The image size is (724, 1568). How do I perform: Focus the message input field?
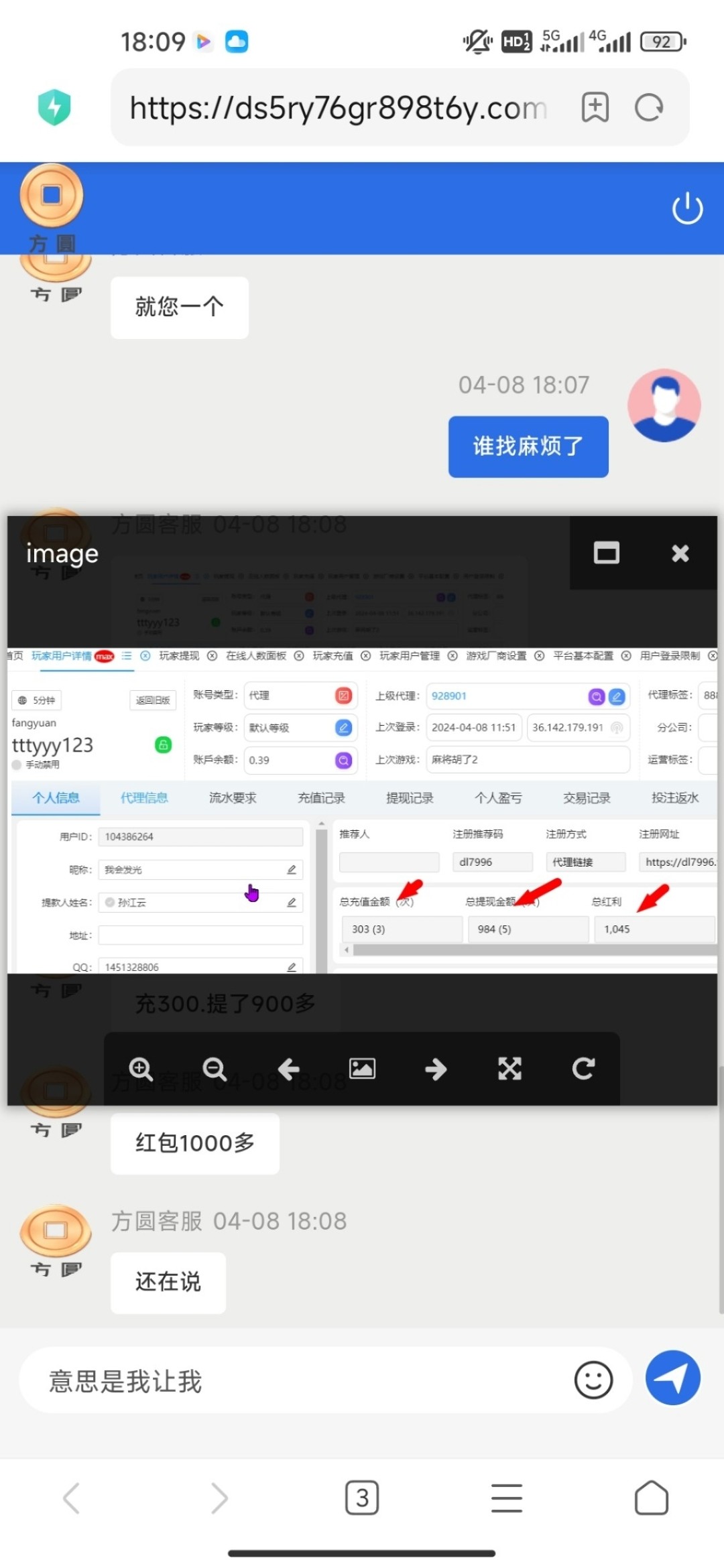click(x=302, y=1380)
